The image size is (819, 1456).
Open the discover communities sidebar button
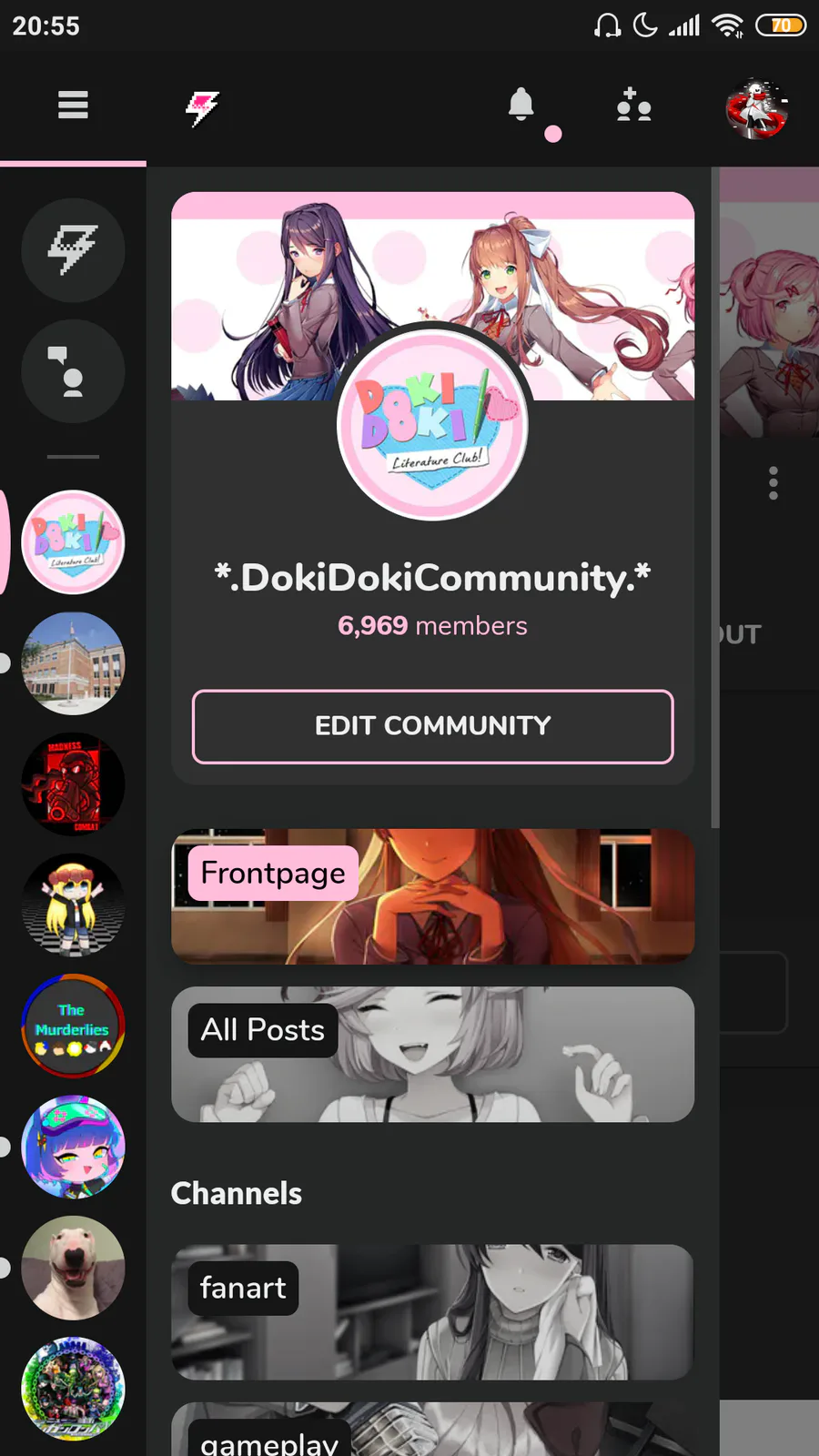pyautogui.click(x=73, y=250)
